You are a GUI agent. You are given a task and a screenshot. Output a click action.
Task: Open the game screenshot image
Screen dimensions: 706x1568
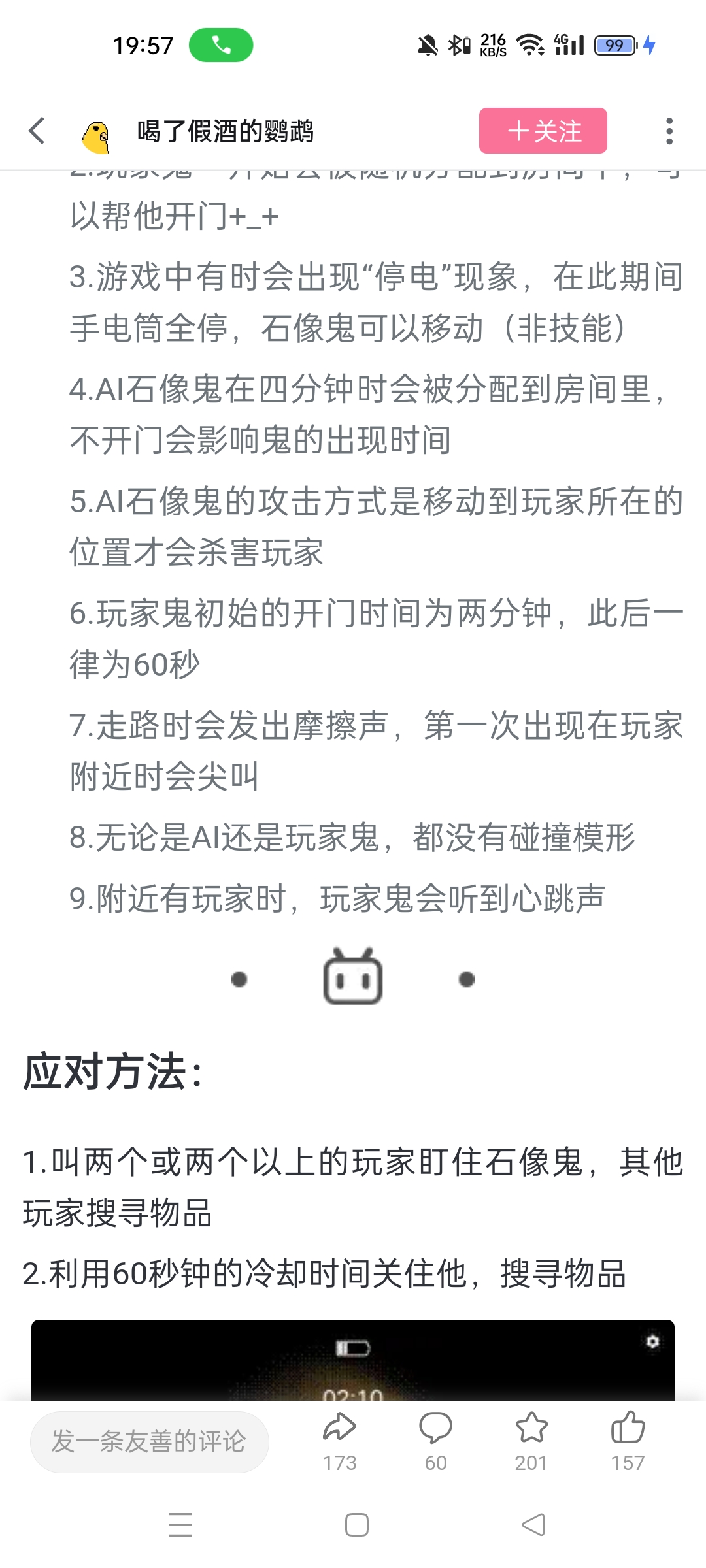[353, 1360]
